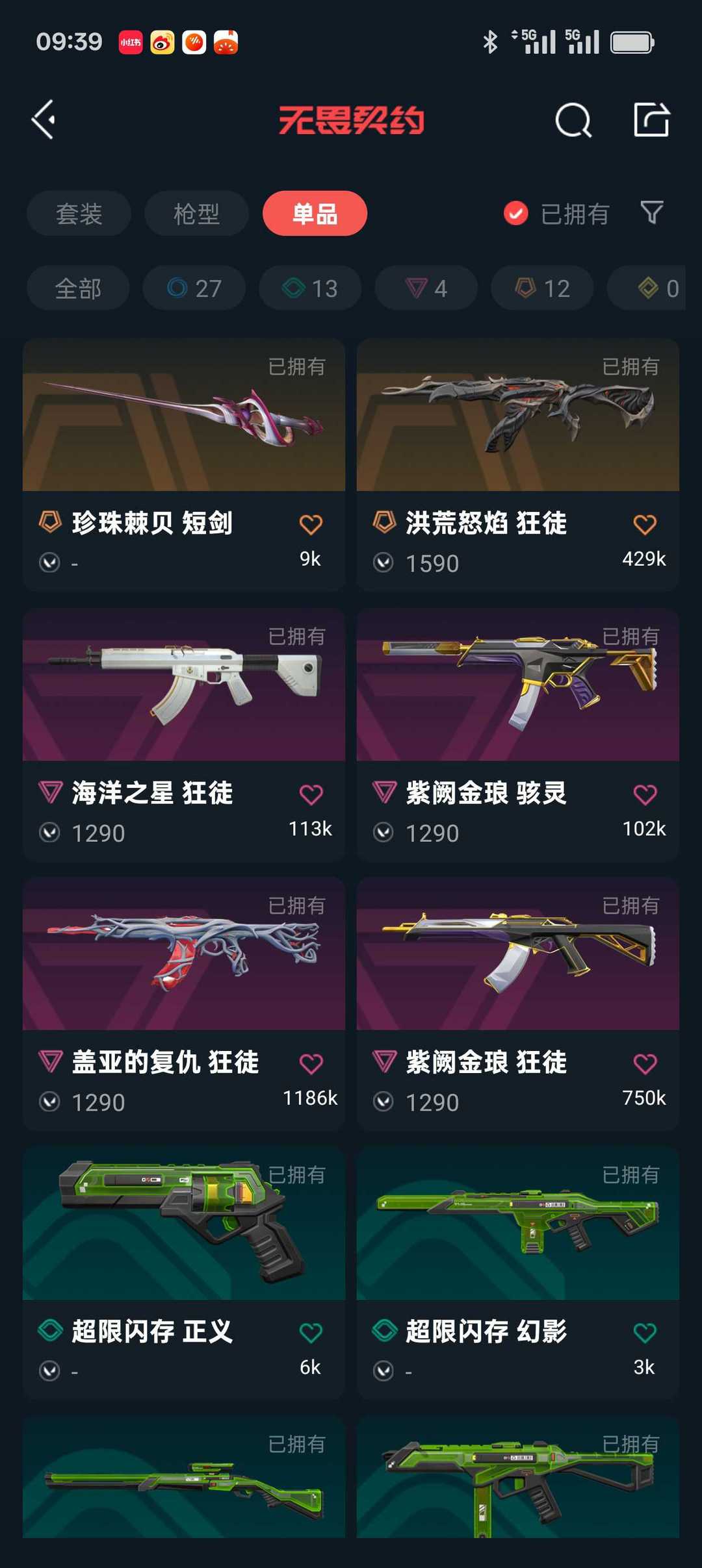Tap the share icon in the header
702x1568 pixels.
coord(651,120)
